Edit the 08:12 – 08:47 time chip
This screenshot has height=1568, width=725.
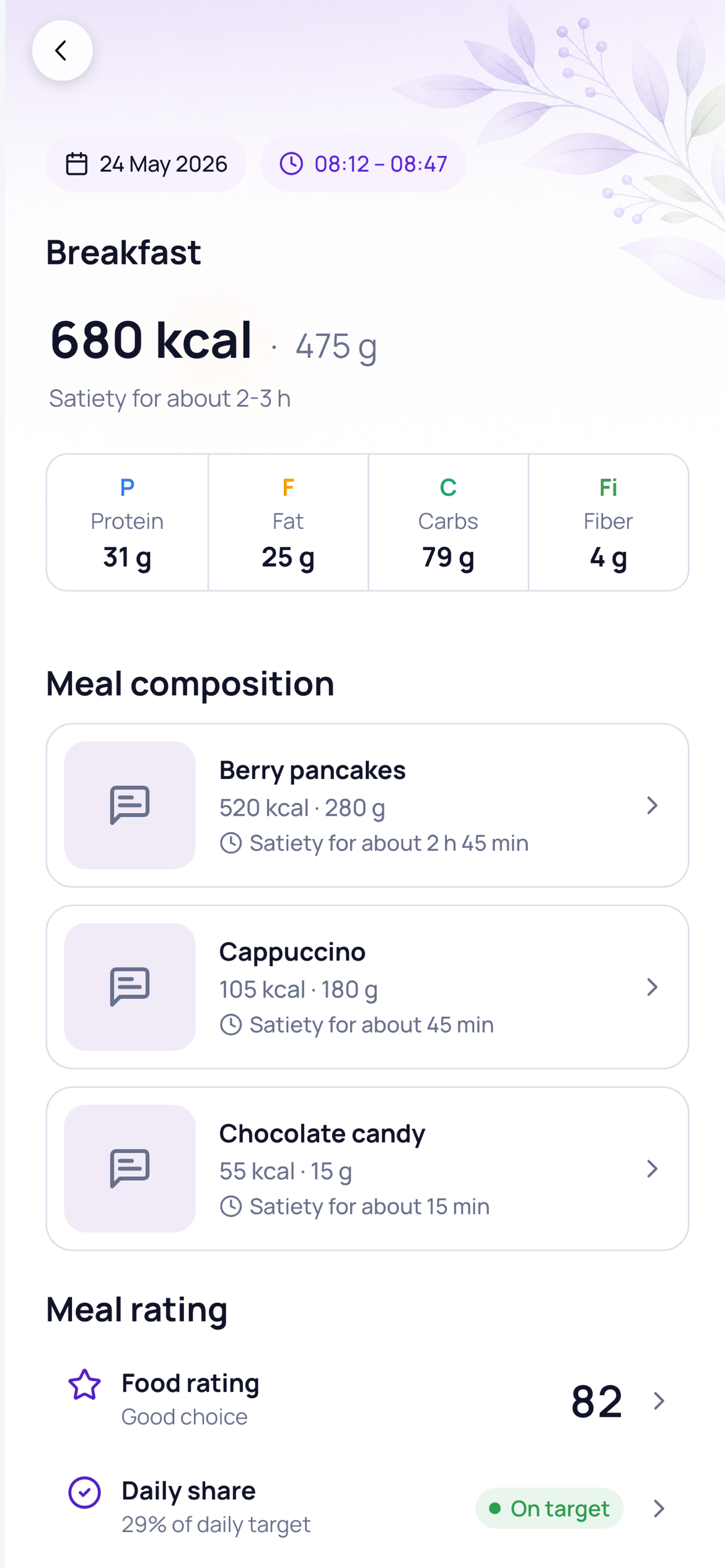click(x=363, y=164)
